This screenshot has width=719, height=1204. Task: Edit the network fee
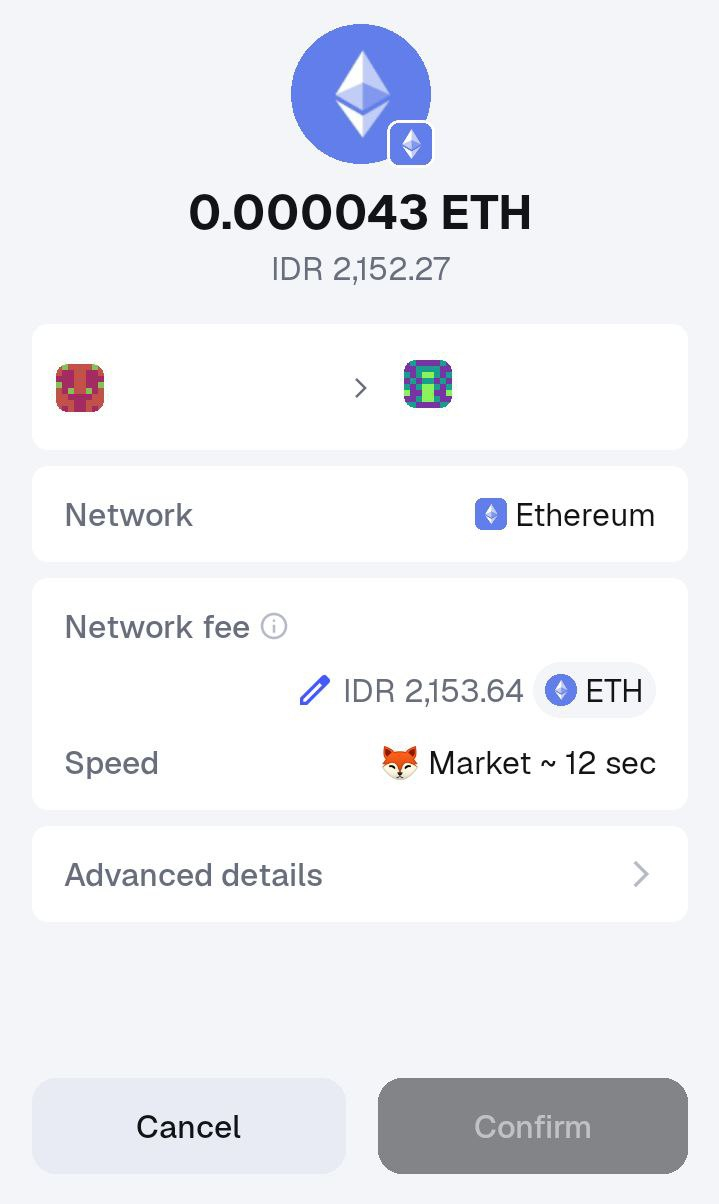(x=315, y=691)
